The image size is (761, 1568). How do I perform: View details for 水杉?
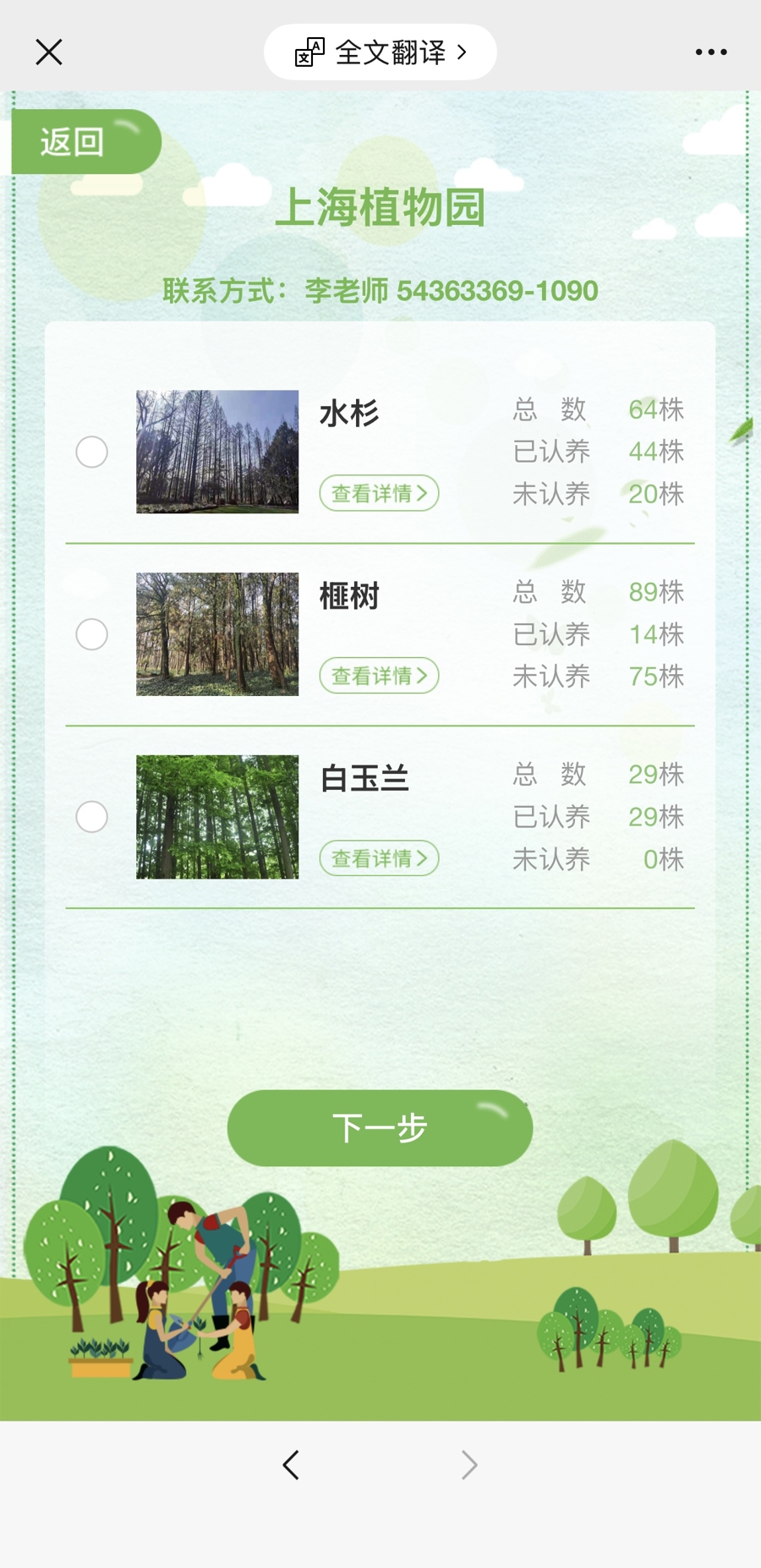tap(379, 493)
